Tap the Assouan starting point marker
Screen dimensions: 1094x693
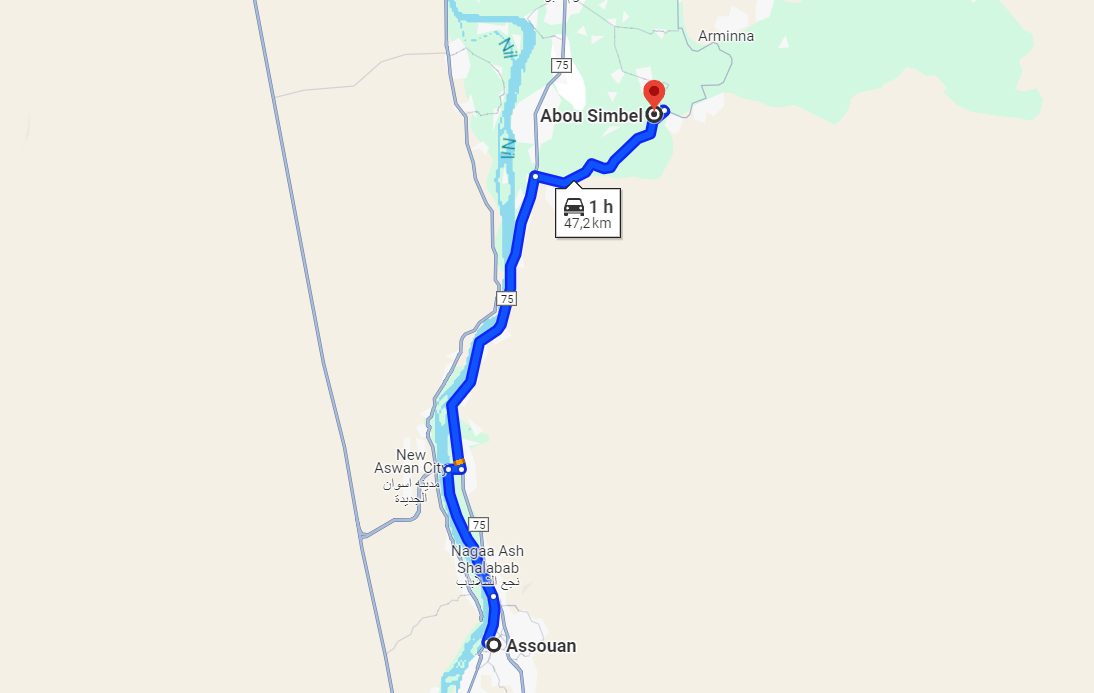[x=493, y=645]
